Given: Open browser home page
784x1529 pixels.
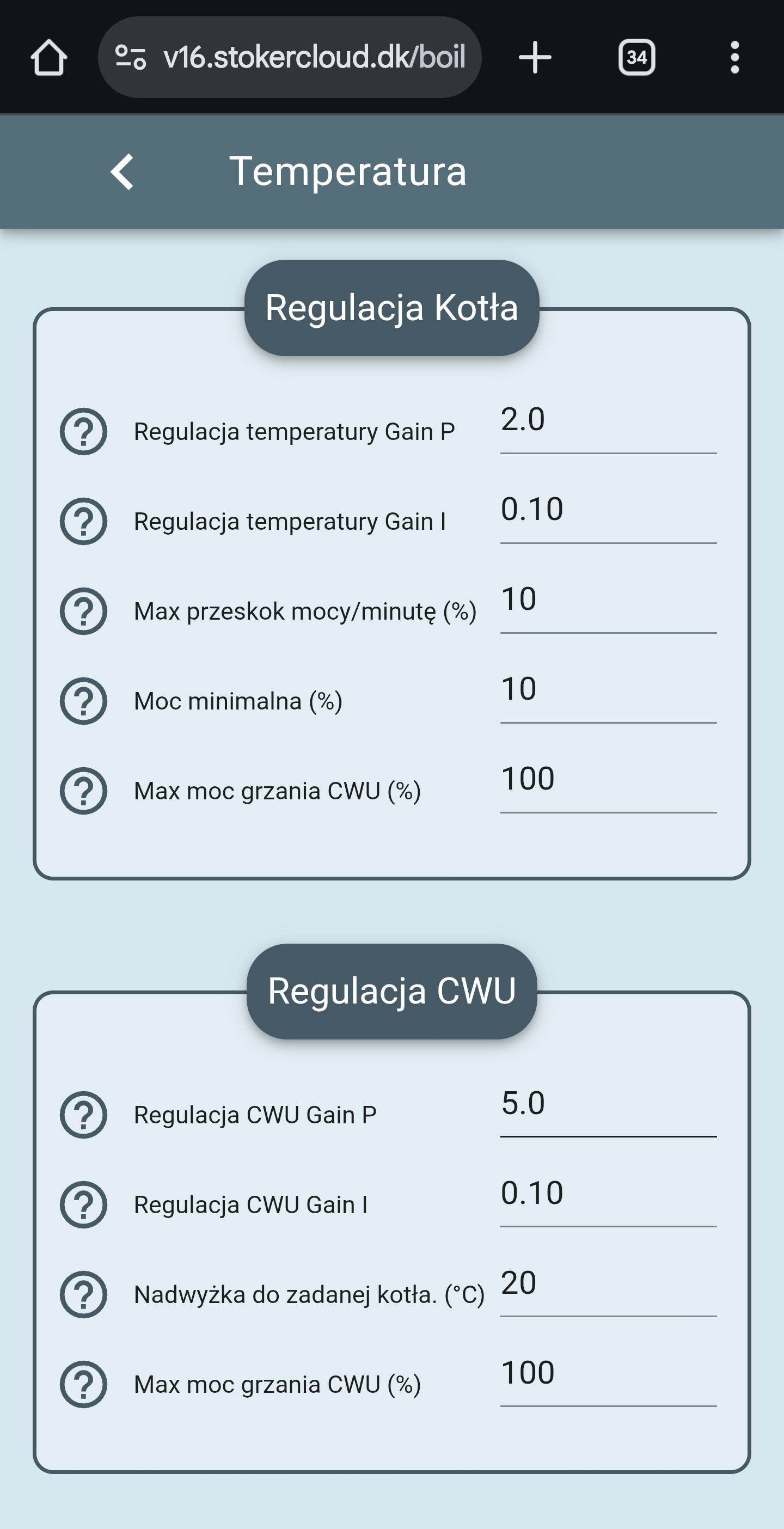Looking at the screenshot, I should pos(48,58).
